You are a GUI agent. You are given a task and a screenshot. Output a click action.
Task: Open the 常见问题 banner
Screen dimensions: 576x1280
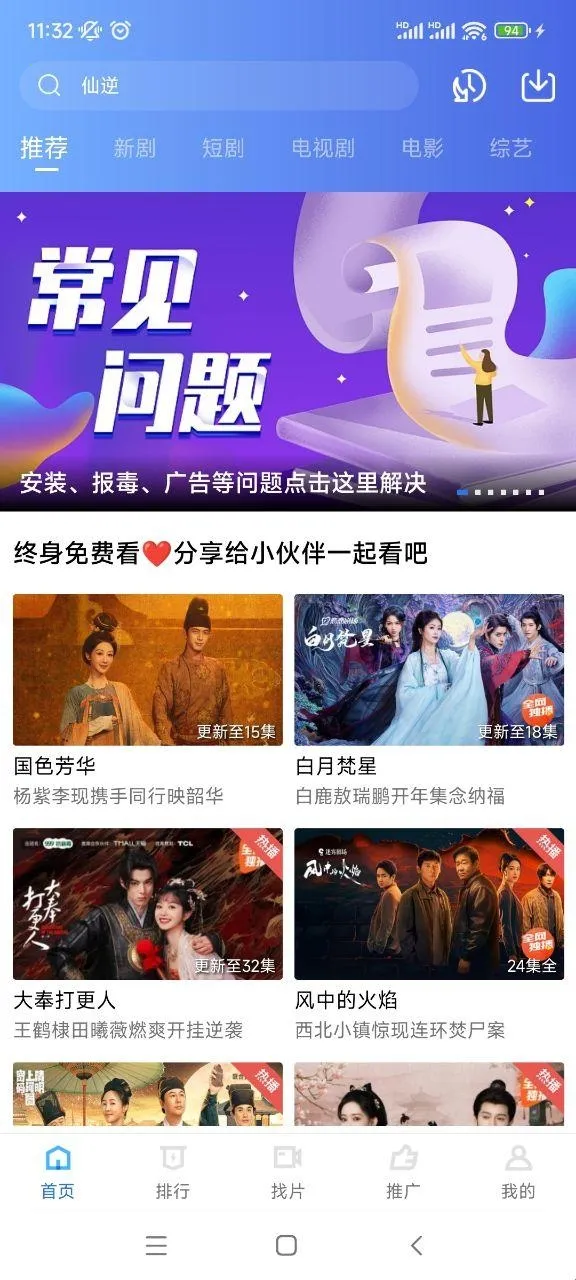click(x=288, y=351)
